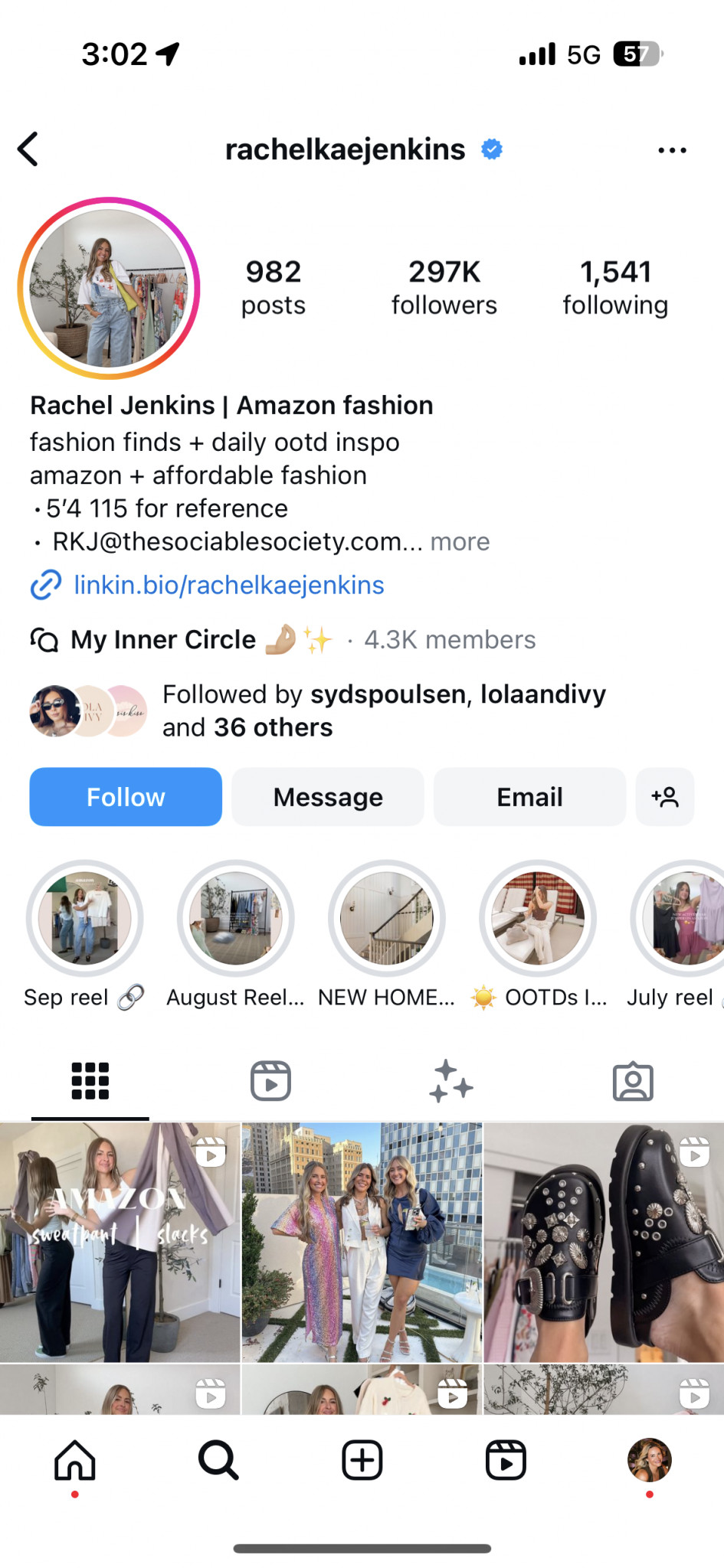Viewport: 724px width, 1568px height.
Task: Switch to the Reels tab on profile
Action: click(x=271, y=1081)
